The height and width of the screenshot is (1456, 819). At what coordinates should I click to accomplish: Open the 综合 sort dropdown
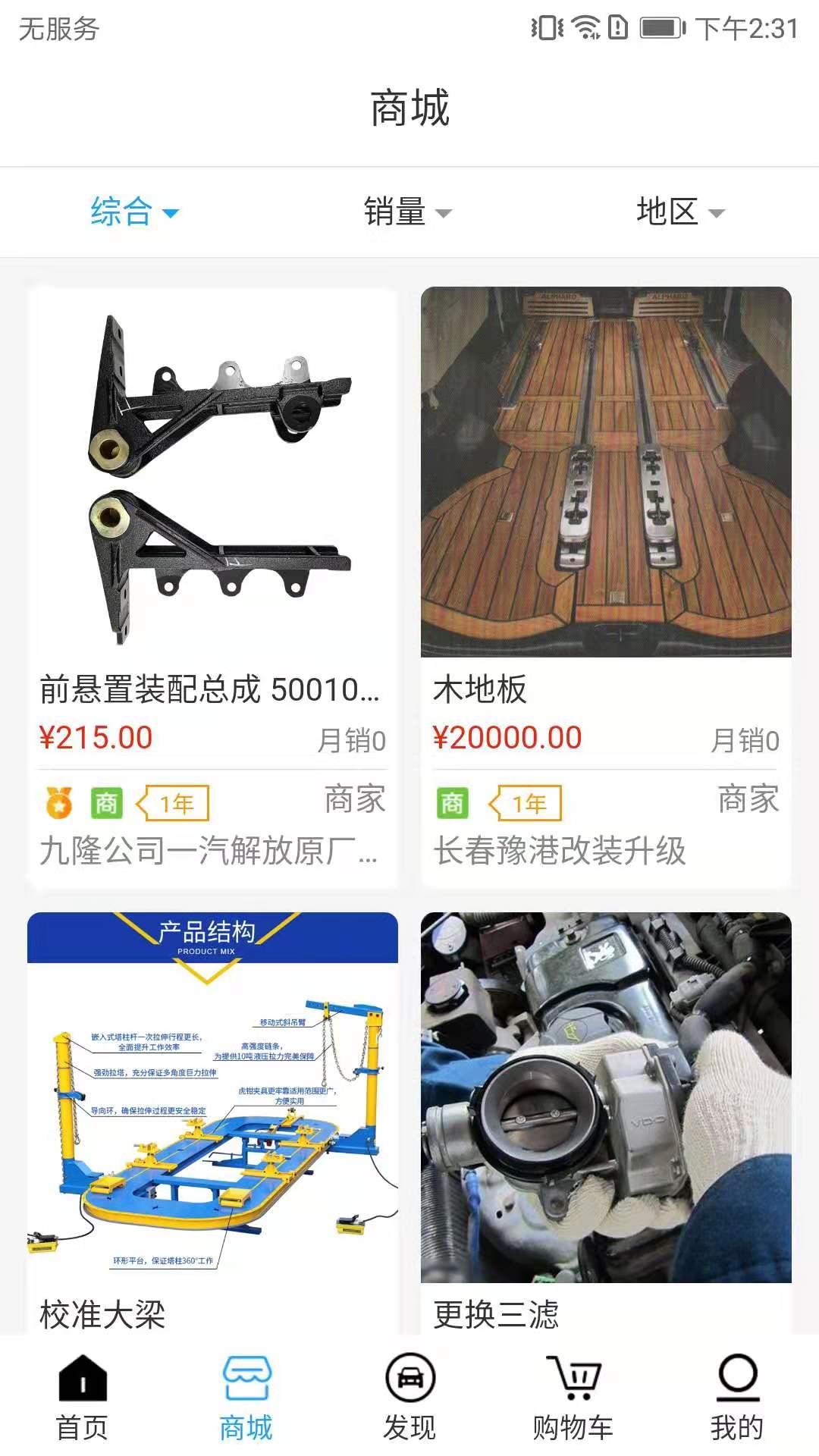click(135, 212)
